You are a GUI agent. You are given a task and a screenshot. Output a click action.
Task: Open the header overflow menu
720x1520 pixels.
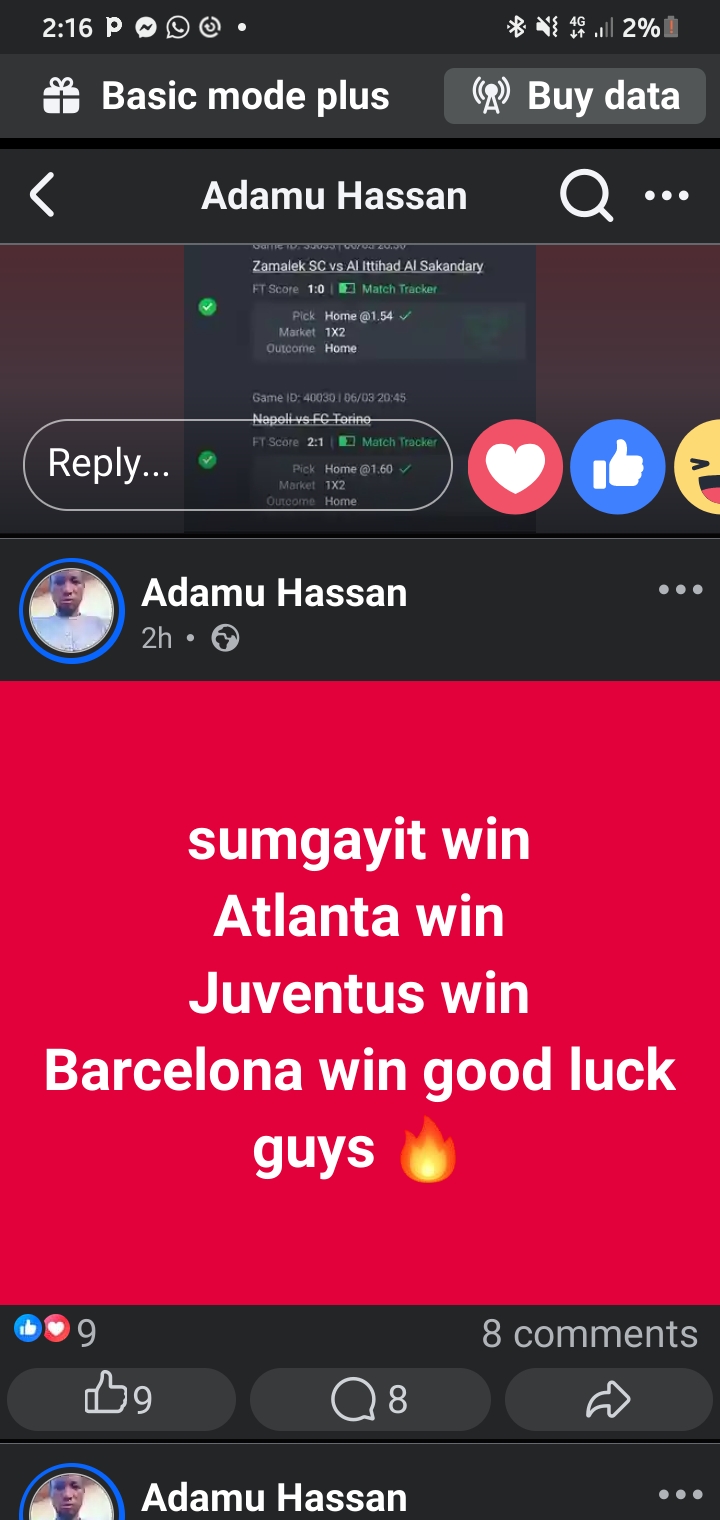[667, 195]
